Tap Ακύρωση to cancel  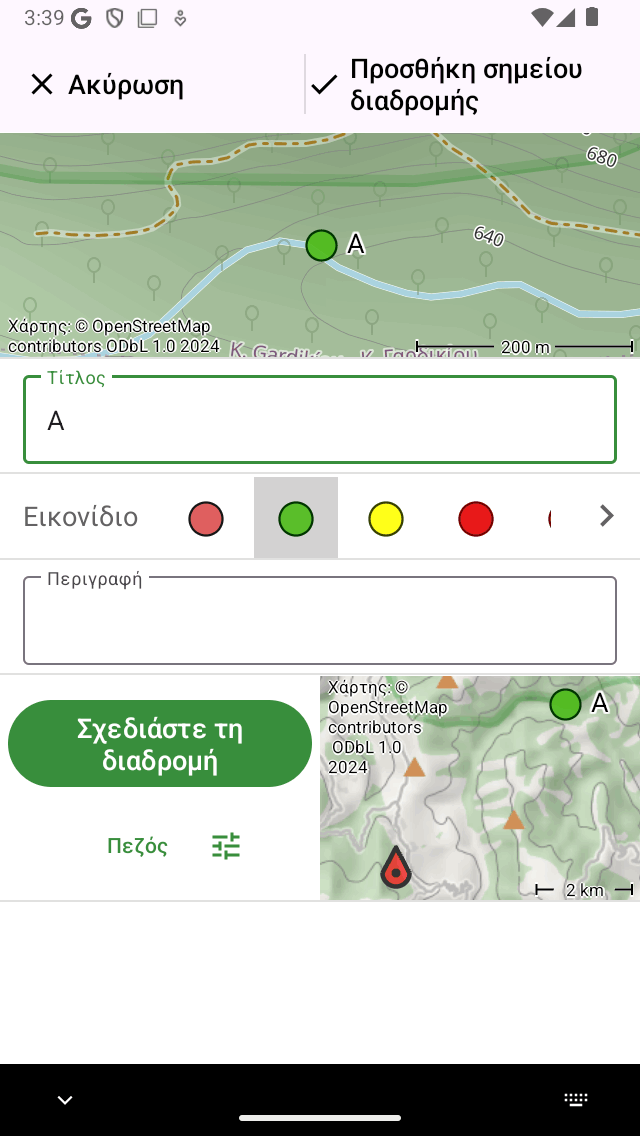(107, 85)
